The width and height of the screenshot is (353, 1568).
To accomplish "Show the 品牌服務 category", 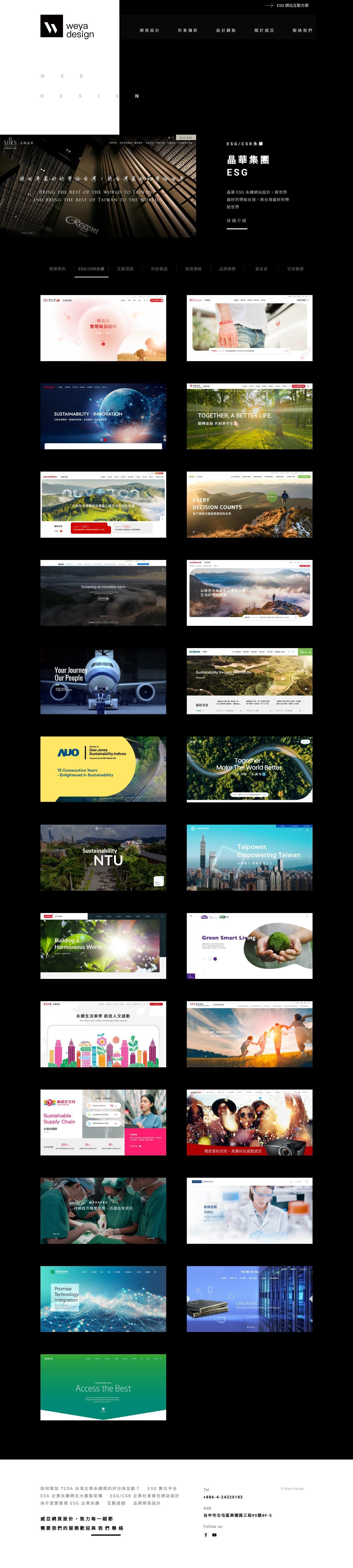I will pyautogui.click(x=227, y=268).
